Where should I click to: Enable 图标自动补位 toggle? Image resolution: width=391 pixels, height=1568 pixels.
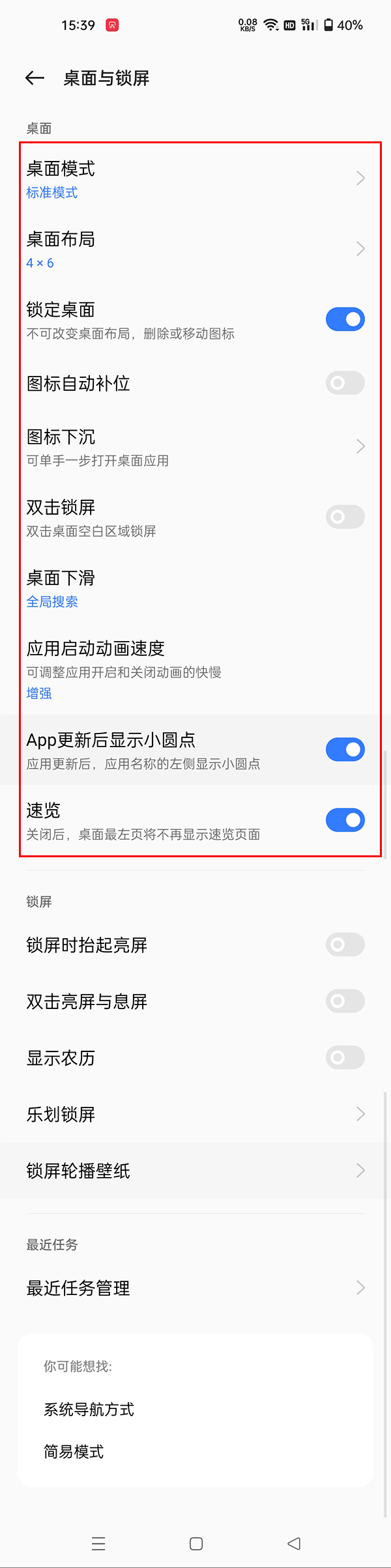coord(345,383)
